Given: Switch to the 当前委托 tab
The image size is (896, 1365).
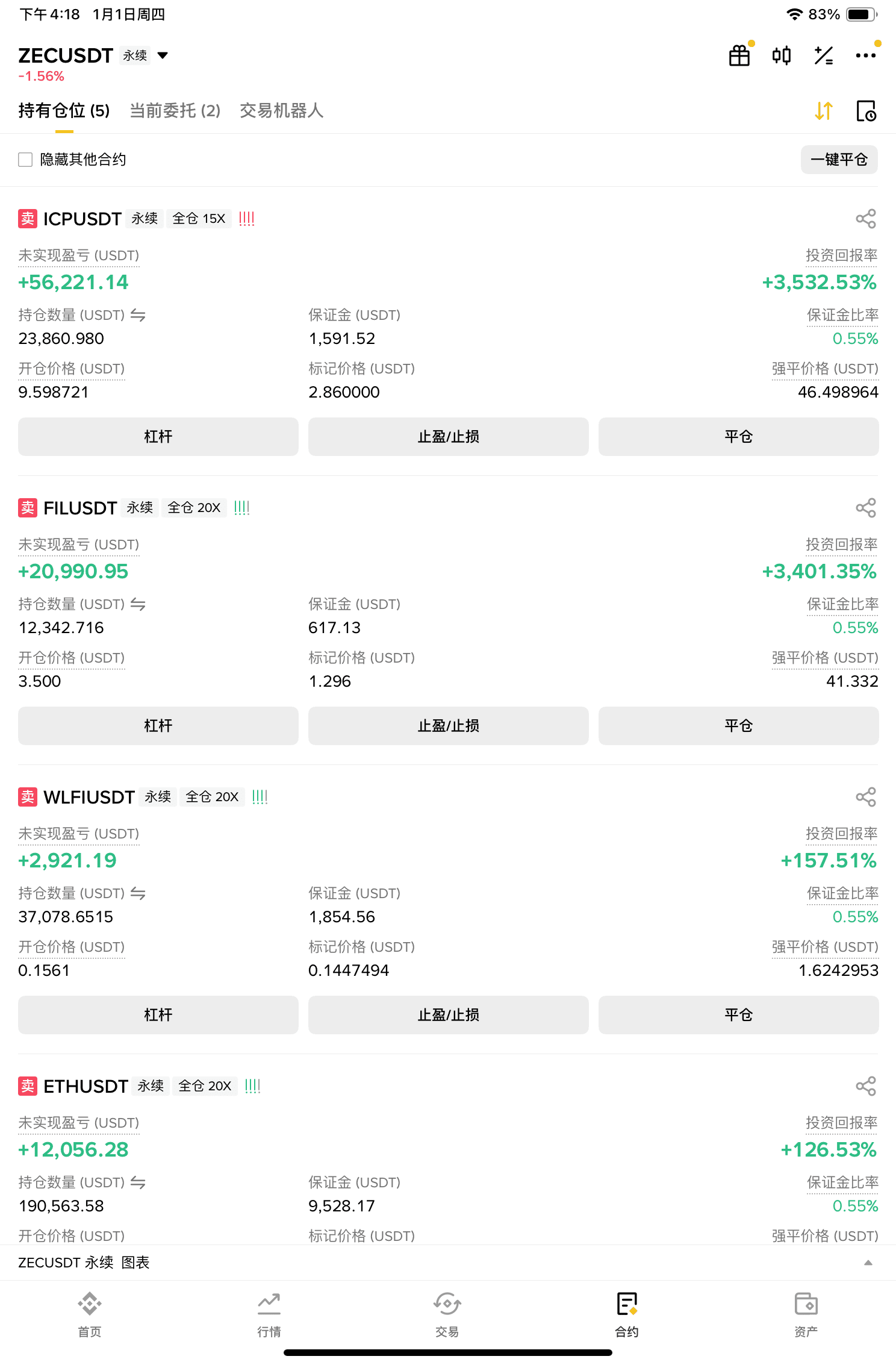Looking at the screenshot, I should coord(175,111).
